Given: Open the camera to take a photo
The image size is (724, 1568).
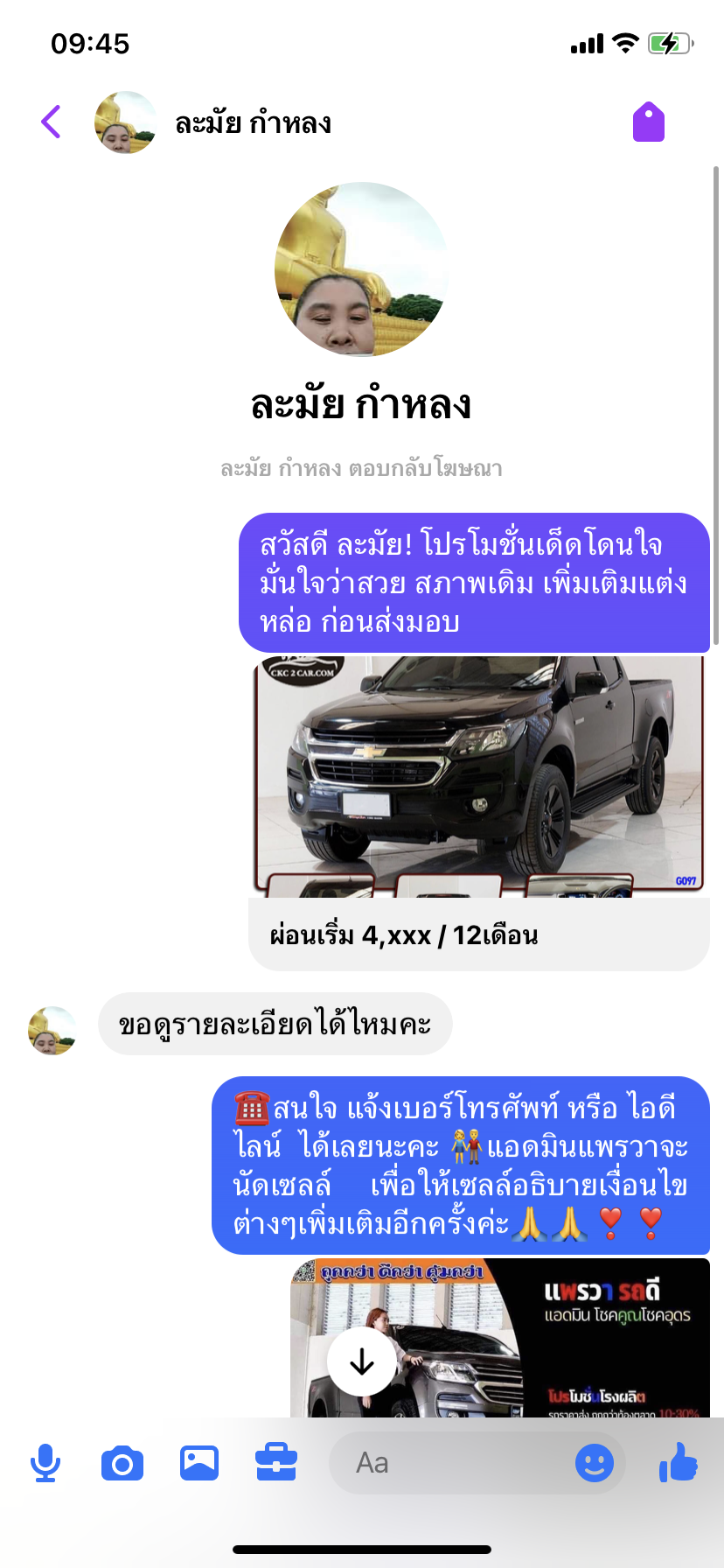Looking at the screenshot, I should coord(122,1463).
